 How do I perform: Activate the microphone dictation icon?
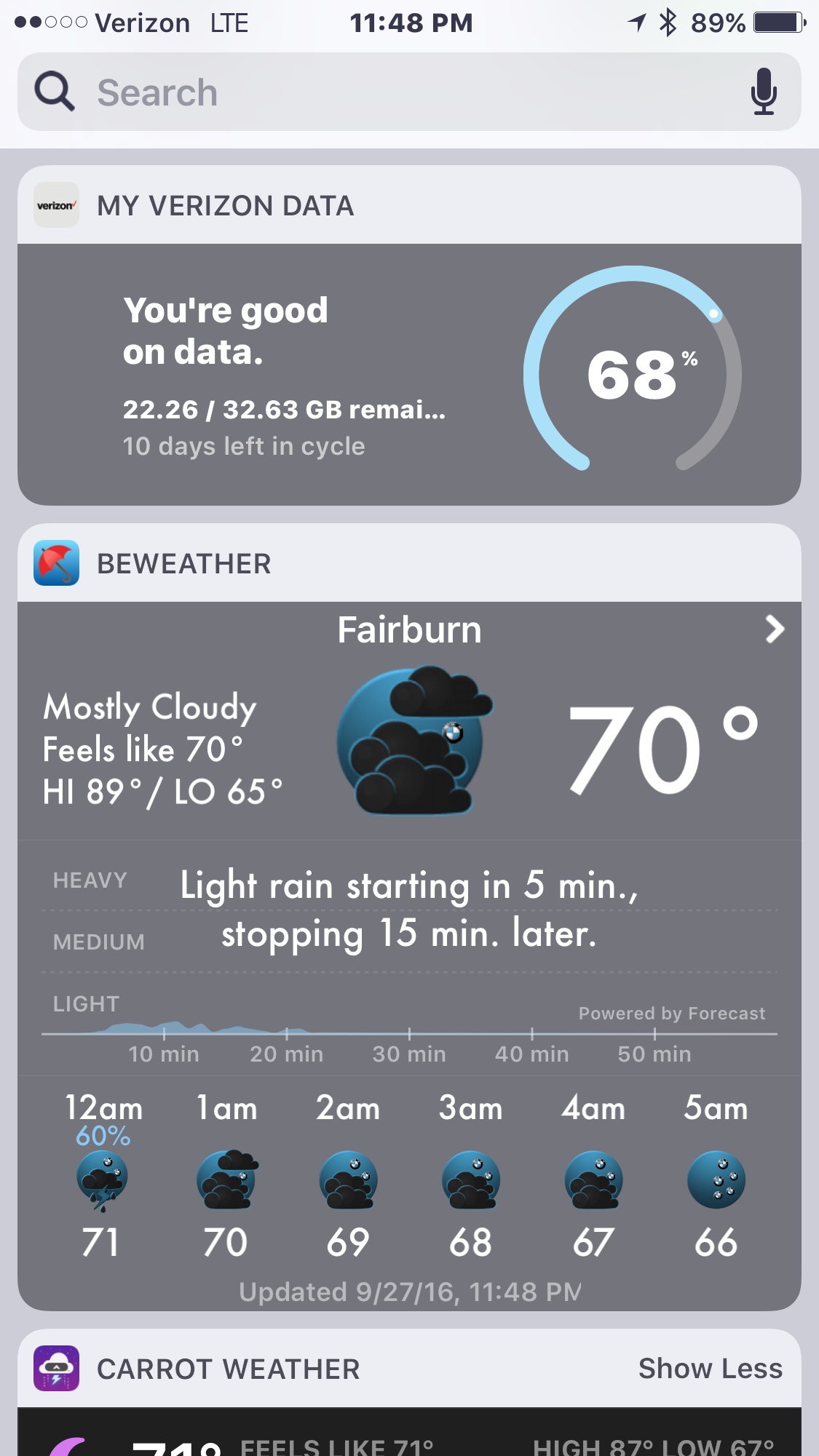pos(764,92)
